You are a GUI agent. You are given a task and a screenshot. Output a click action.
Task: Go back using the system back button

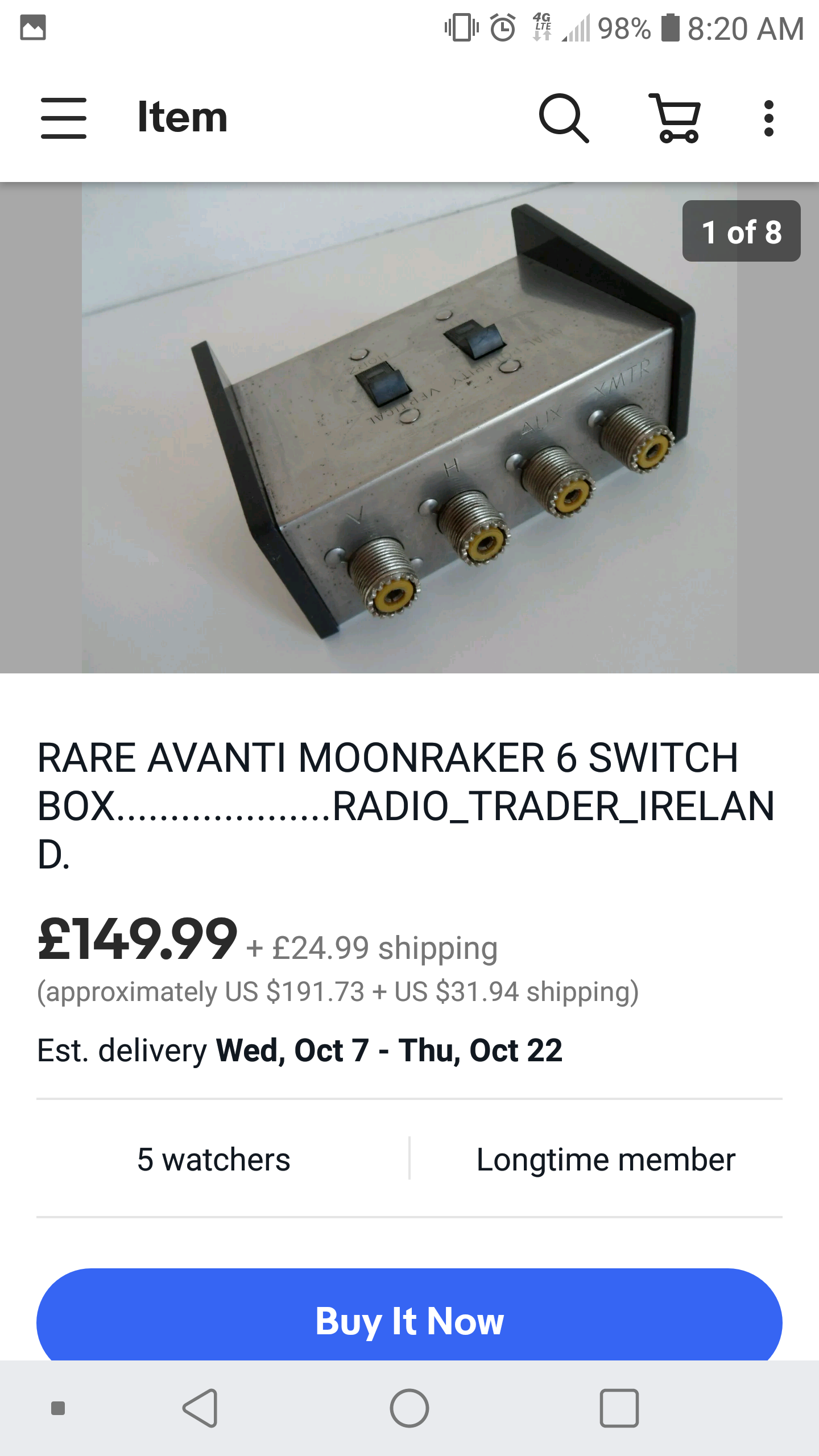200,1408
